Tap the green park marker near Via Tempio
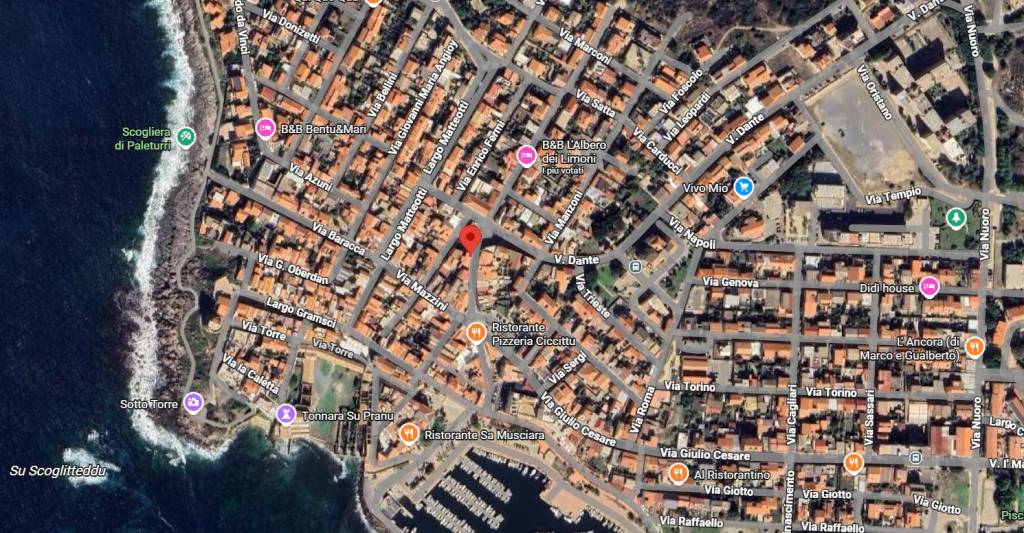 coord(957,216)
